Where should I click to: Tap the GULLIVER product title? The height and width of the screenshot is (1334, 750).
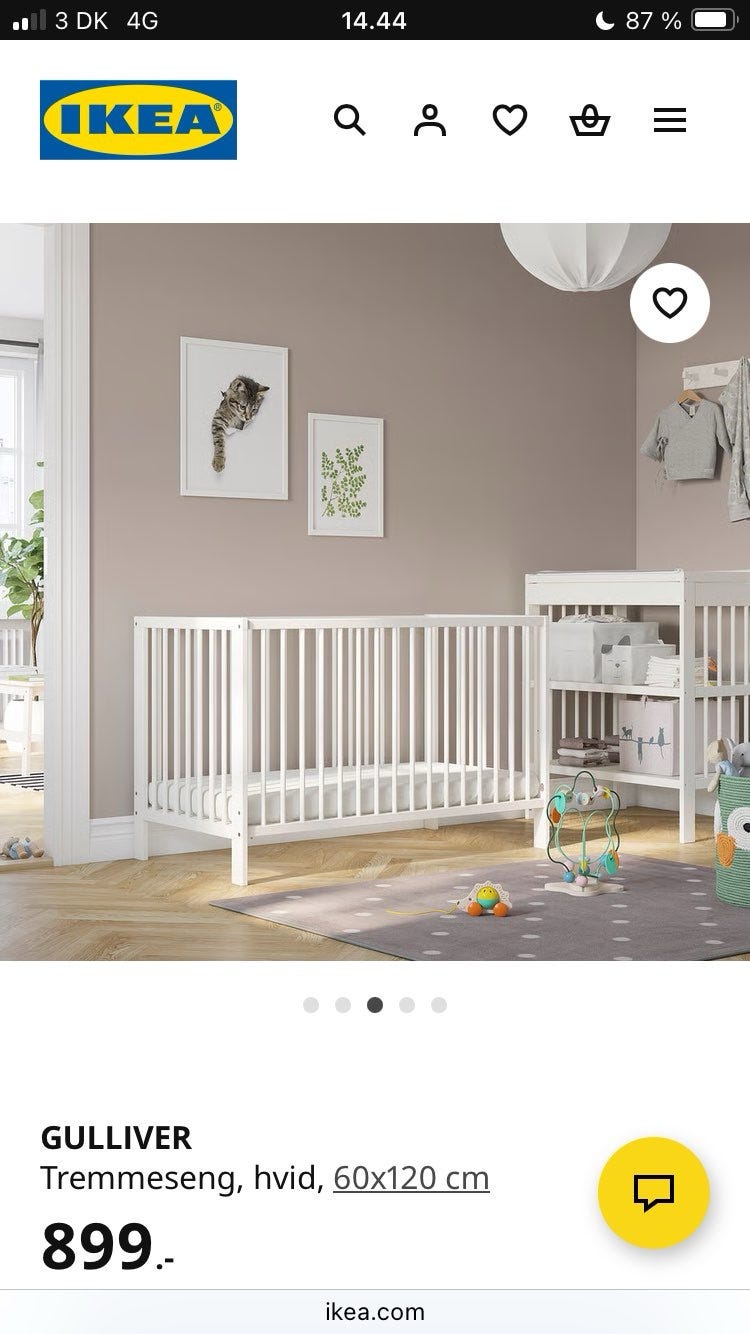click(117, 1138)
